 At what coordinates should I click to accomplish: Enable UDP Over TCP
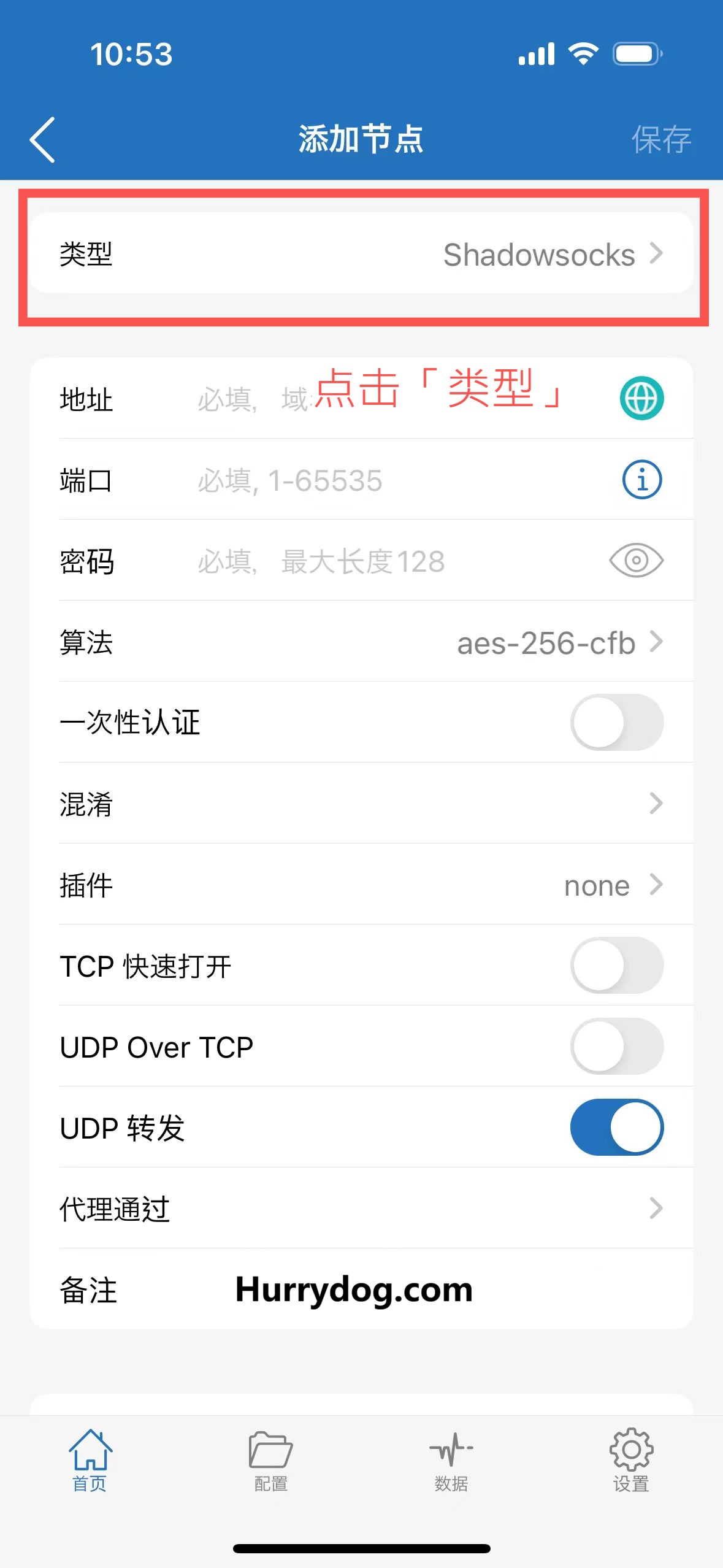coord(616,1046)
